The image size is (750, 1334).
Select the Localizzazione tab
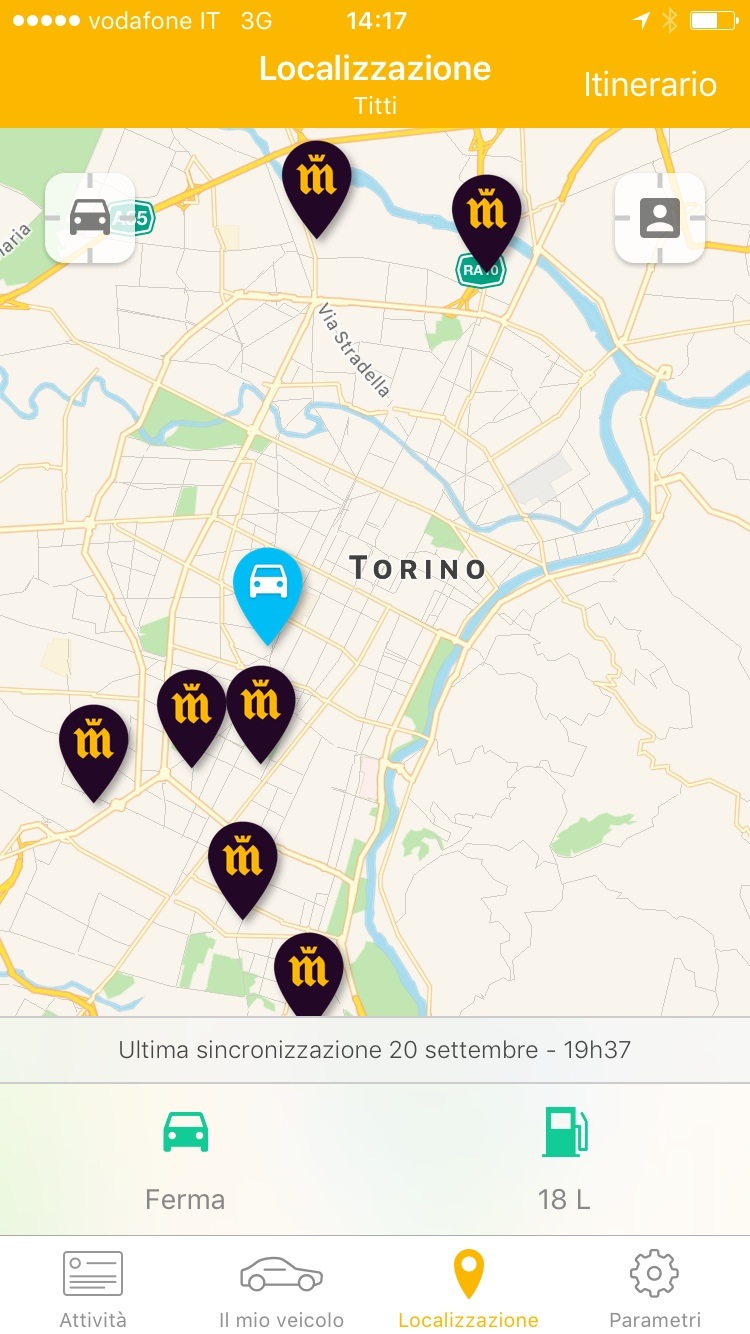point(468,1289)
